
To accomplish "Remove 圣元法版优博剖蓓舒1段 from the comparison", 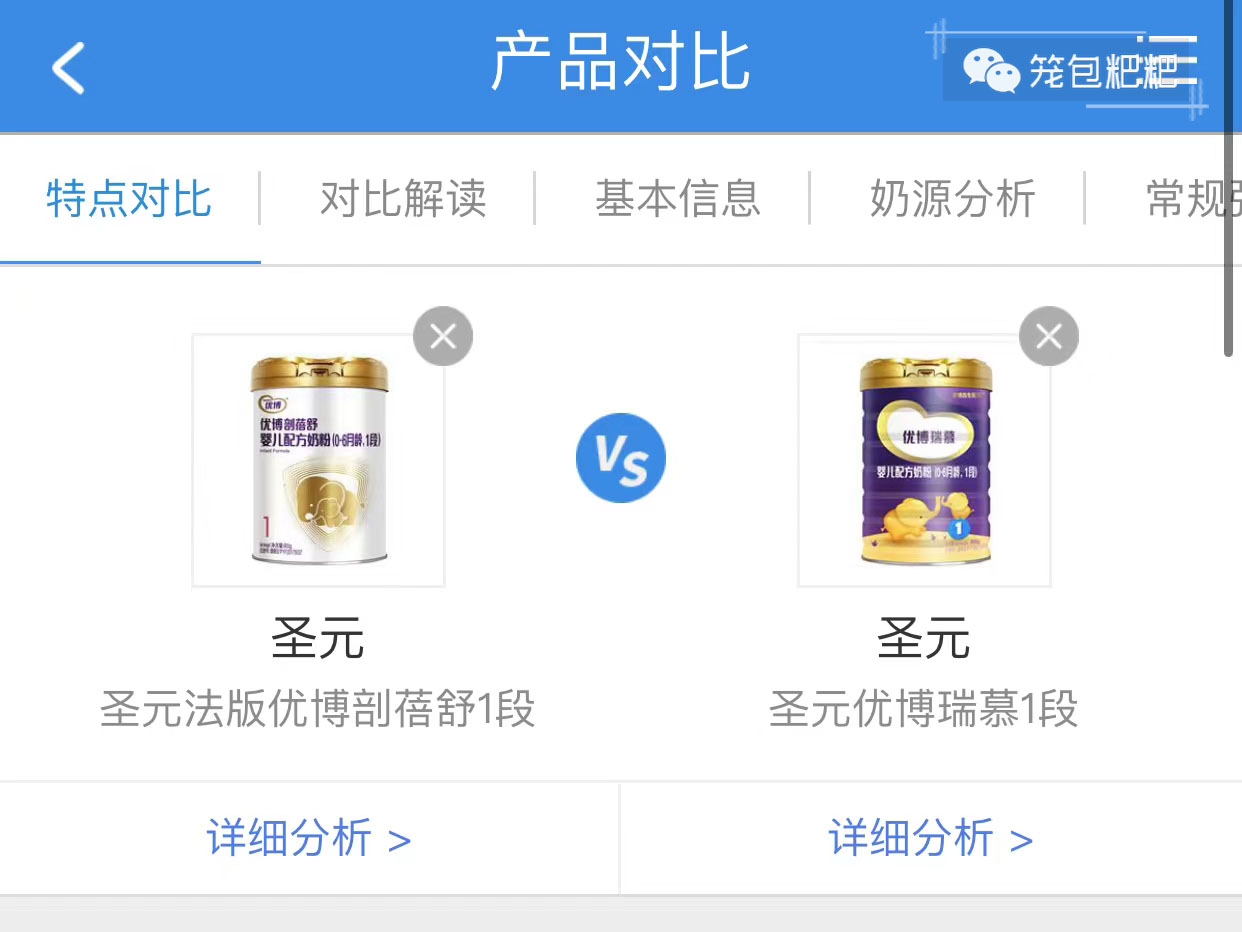I will (443, 336).
